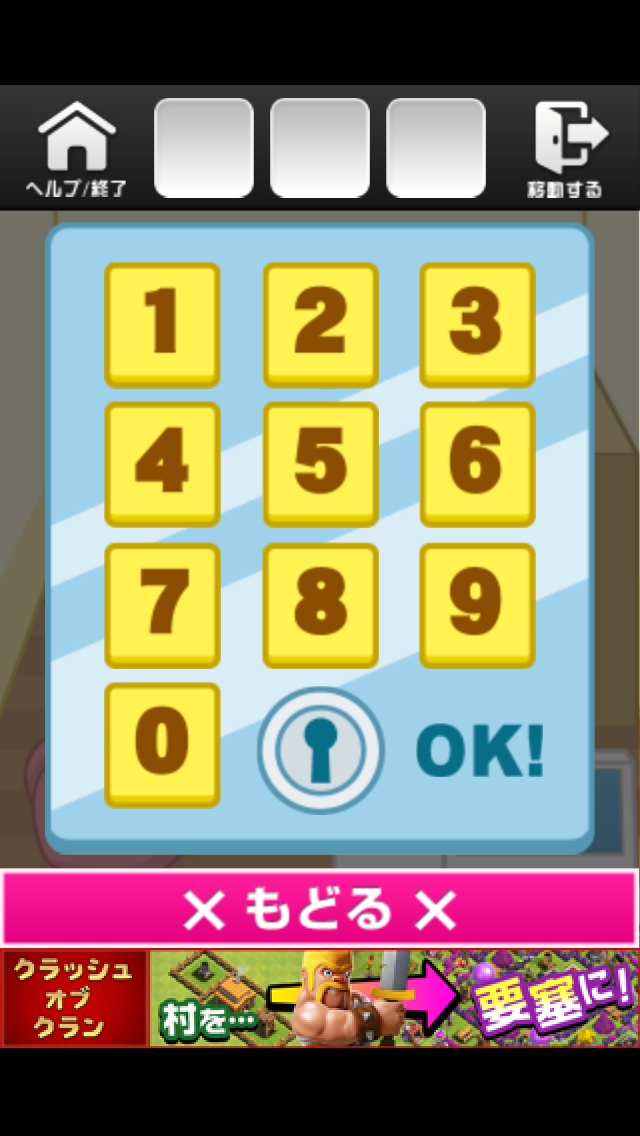The width and height of the screenshot is (640, 1136).
Task: Enter digit 5 on the keypad
Action: 320,464
